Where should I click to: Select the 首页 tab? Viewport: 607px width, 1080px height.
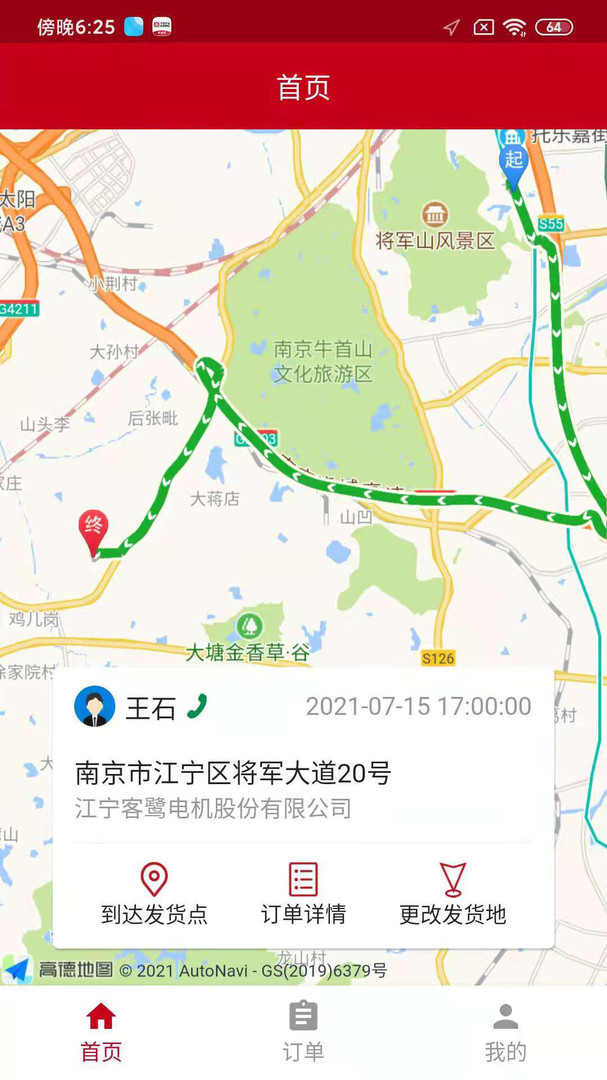pos(101,1032)
